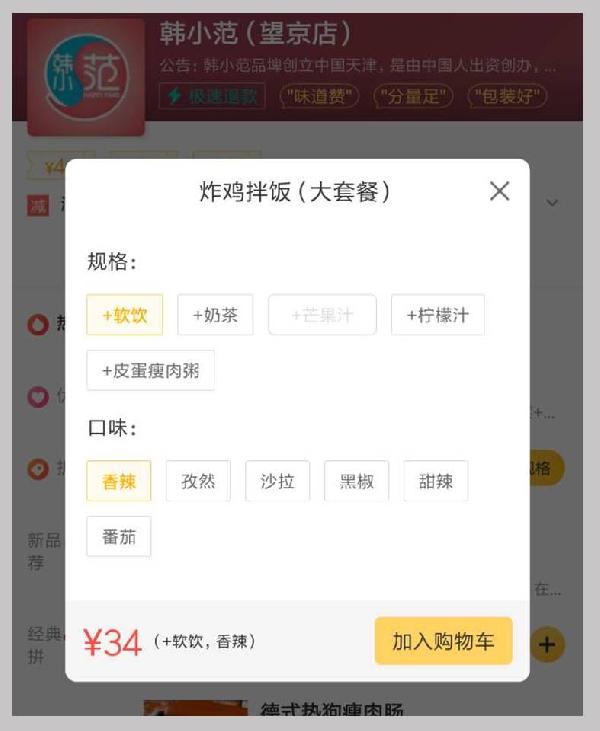Image resolution: width=600 pixels, height=731 pixels.
Task: Select the +软饮 spec option
Action: [x=125, y=315]
